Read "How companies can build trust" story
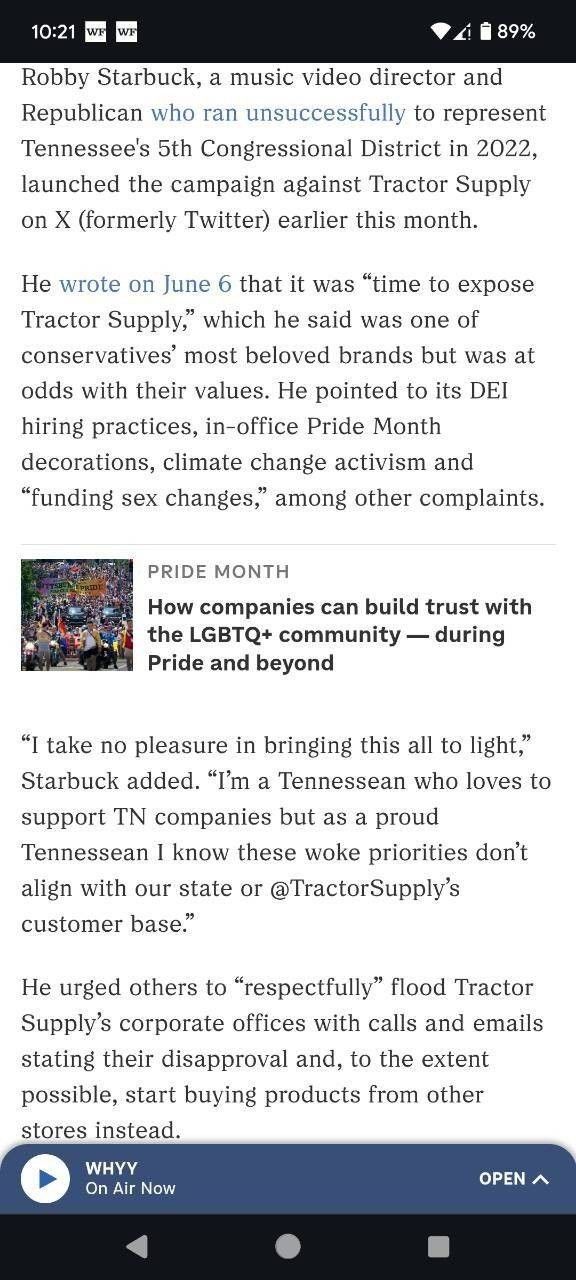This screenshot has height=1280, width=576. pyautogui.click(x=340, y=634)
